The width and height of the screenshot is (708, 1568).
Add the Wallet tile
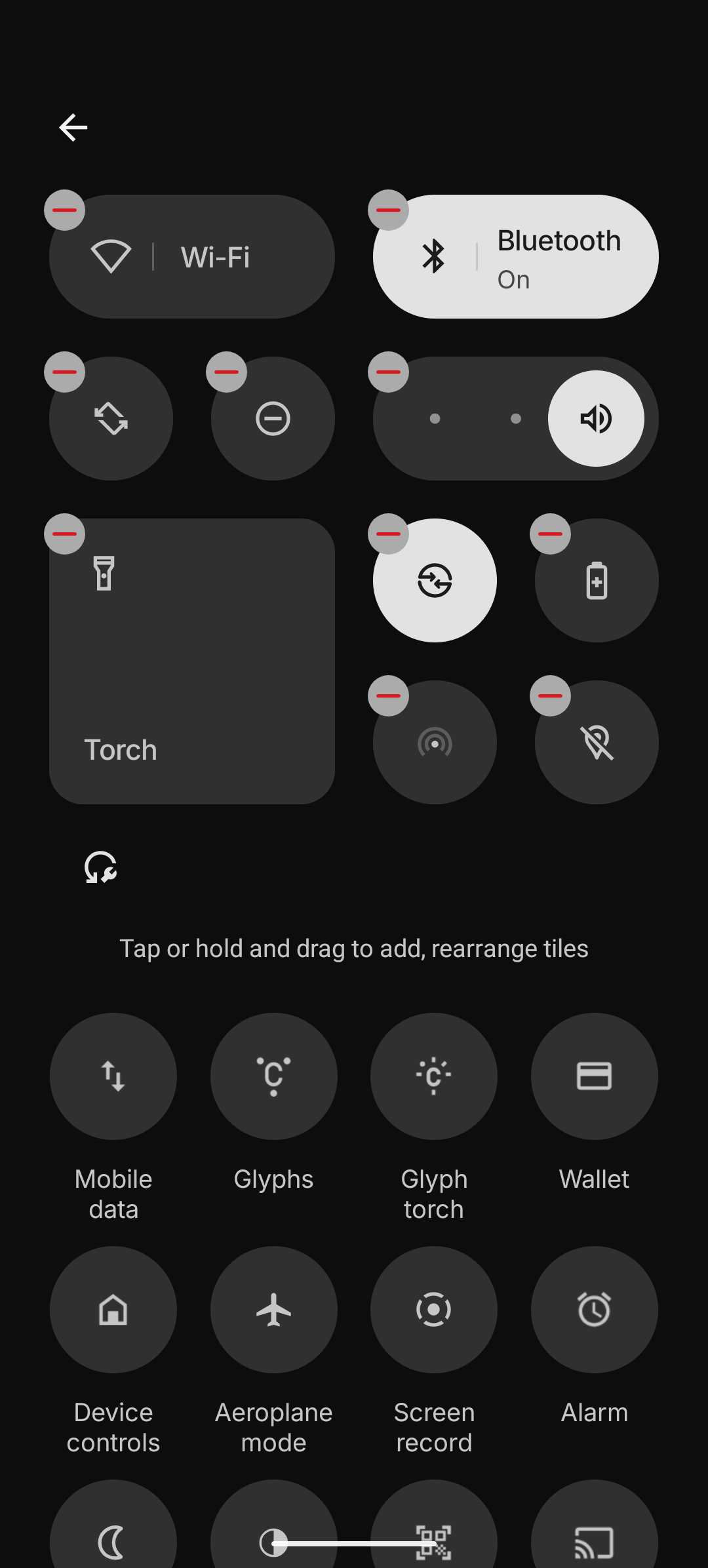(x=595, y=1076)
